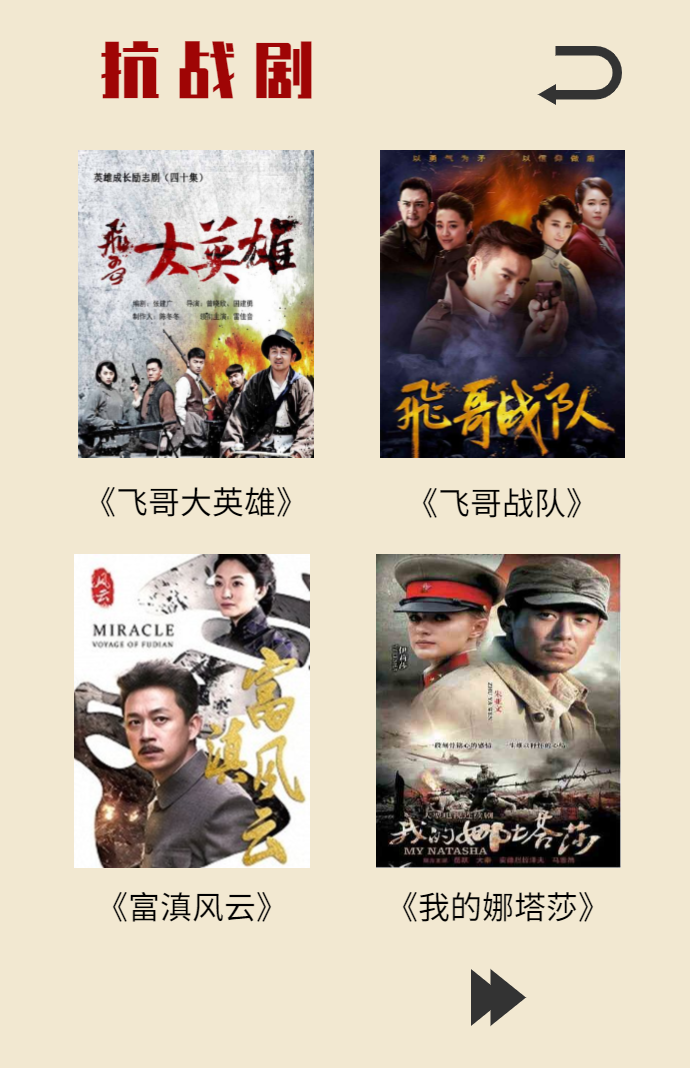
Task: Open the 《富滇风云》 poster
Action: click(192, 711)
